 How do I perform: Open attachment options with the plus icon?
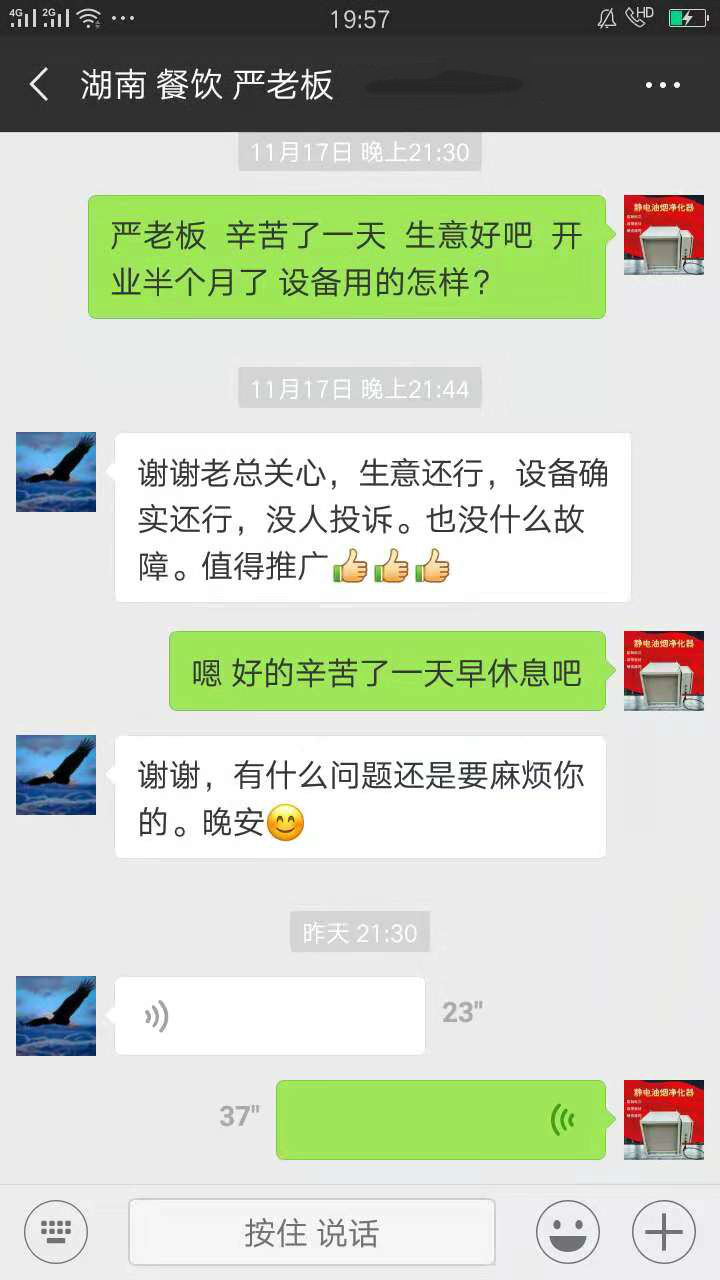point(663,1230)
